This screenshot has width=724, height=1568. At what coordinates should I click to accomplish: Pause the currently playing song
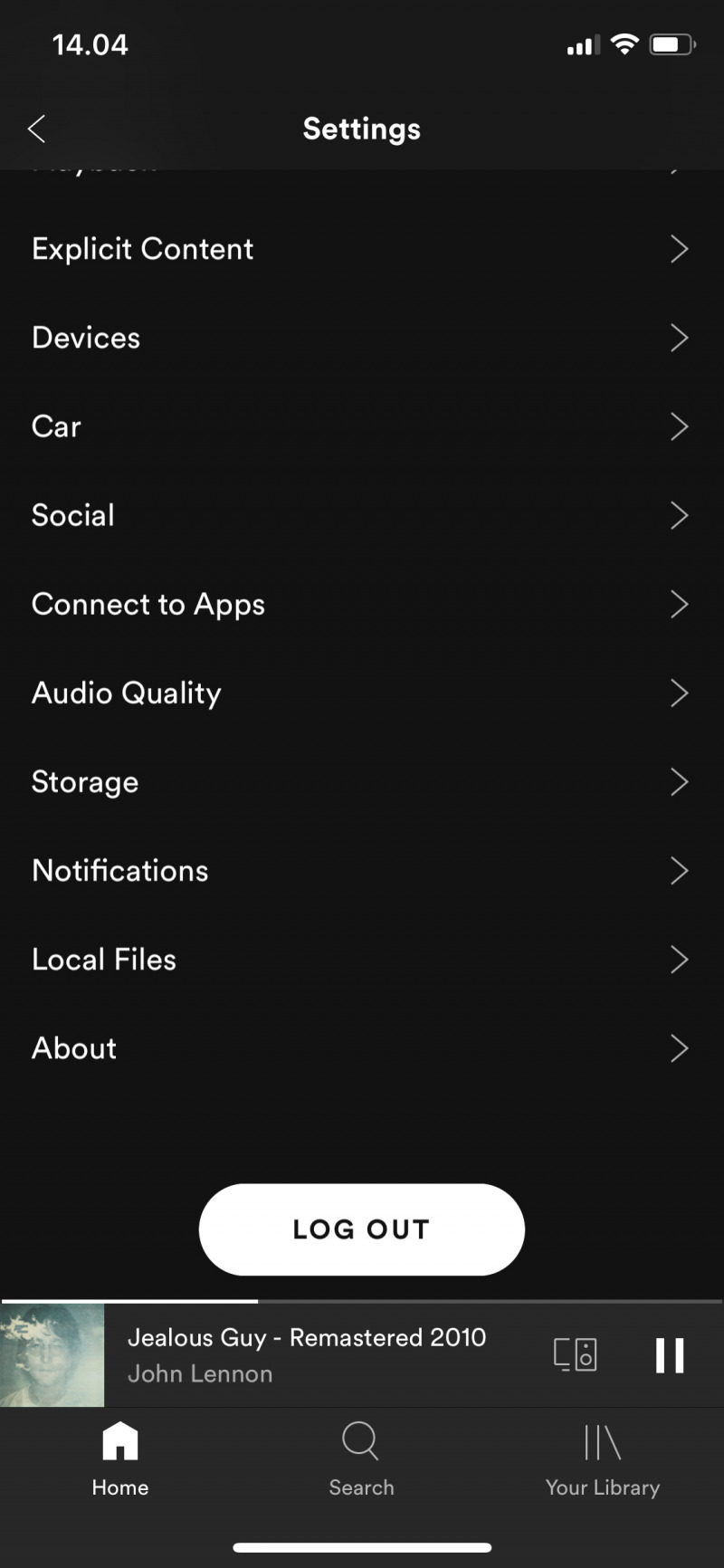(670, 1354)
